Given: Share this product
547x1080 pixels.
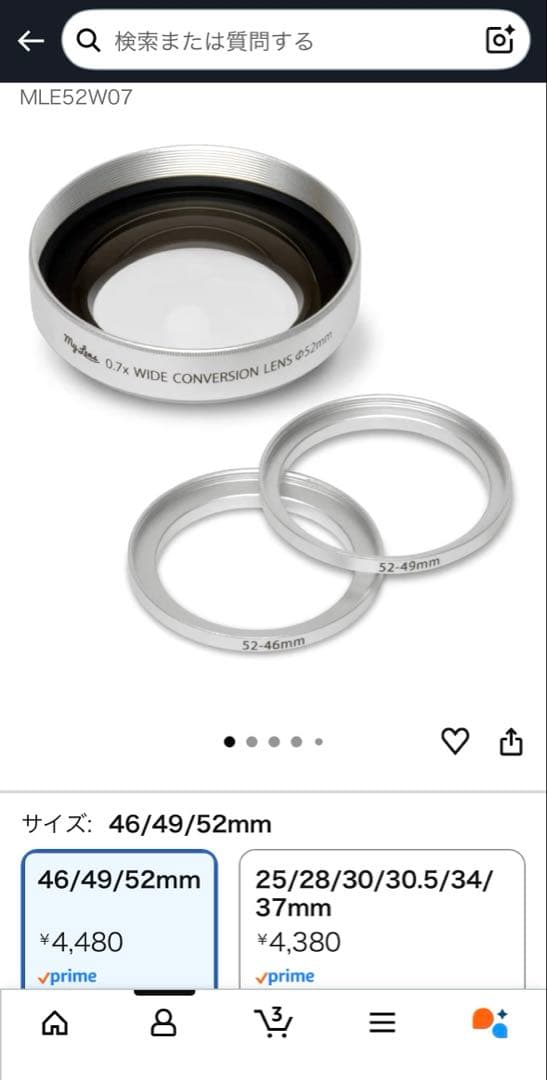Looking at the screenshot, I should point(511,742).
